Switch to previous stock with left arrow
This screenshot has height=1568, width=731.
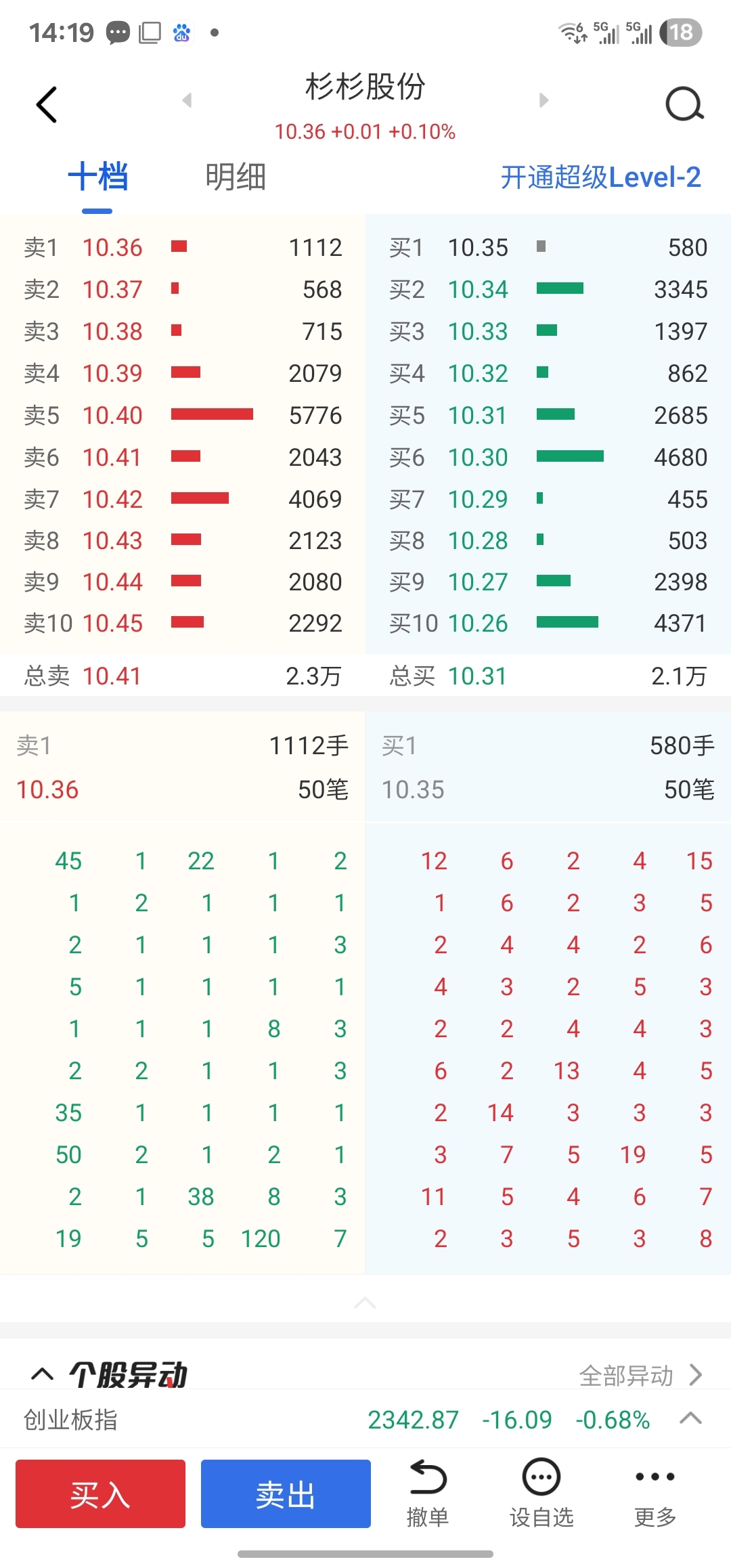click(x=187, y=100)
